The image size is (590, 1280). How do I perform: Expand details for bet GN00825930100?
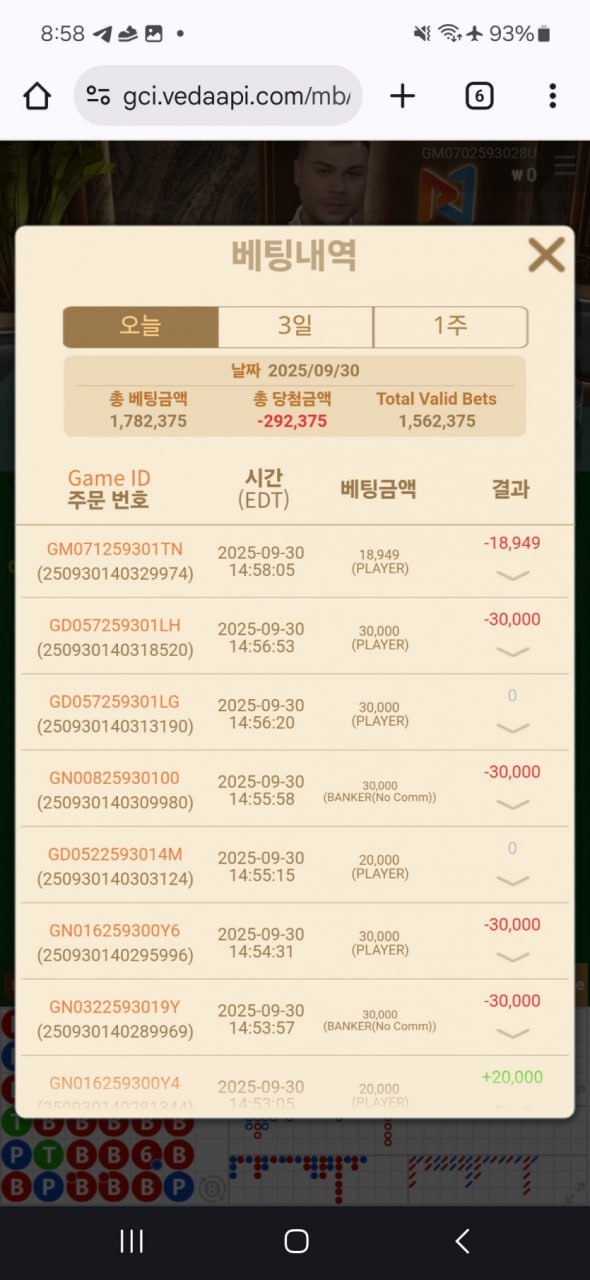(x=512, y=804)
